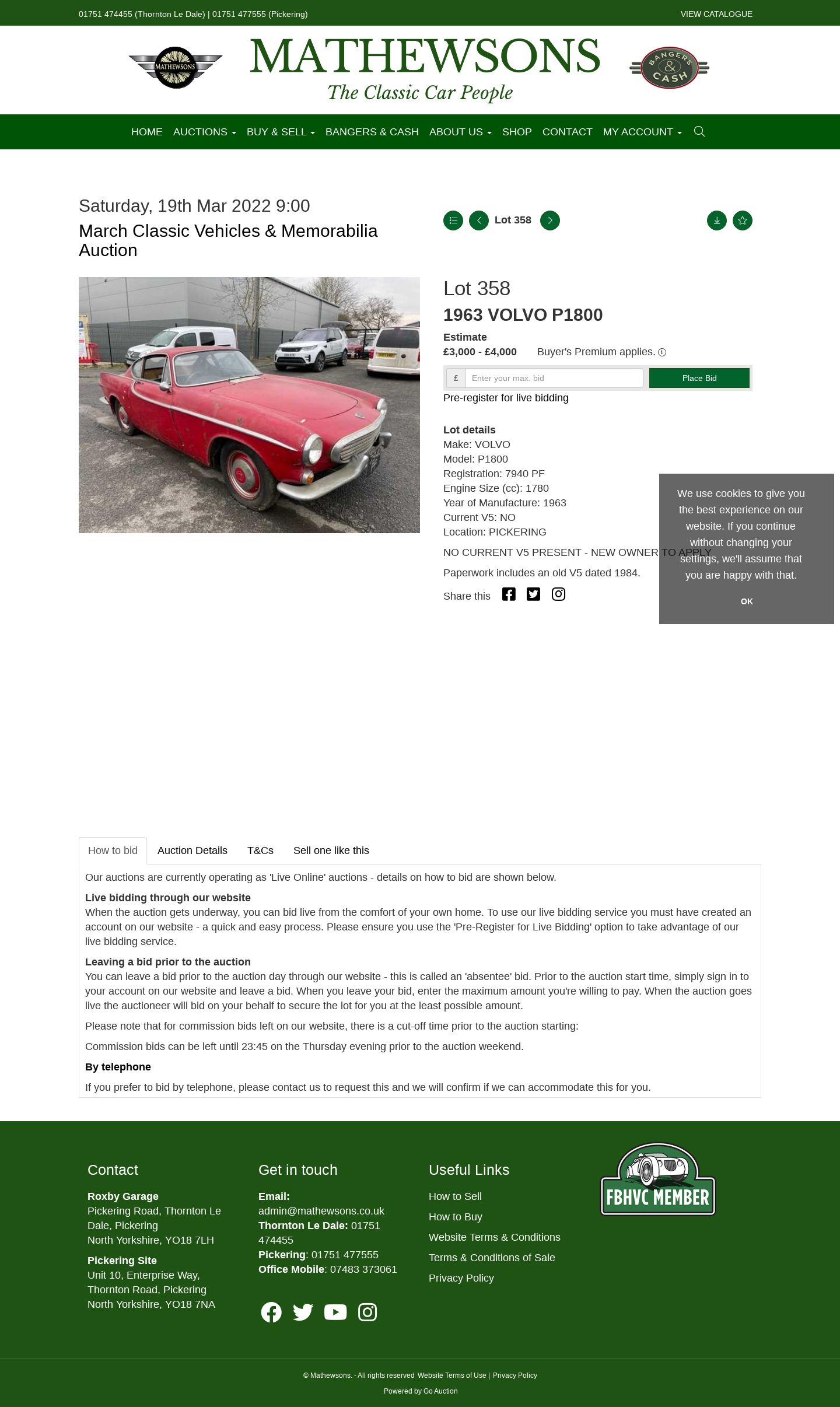Open How to Sell footer link
Image resolution: width=840 pixels, height=1407 pixels.
coord(455,1196)
